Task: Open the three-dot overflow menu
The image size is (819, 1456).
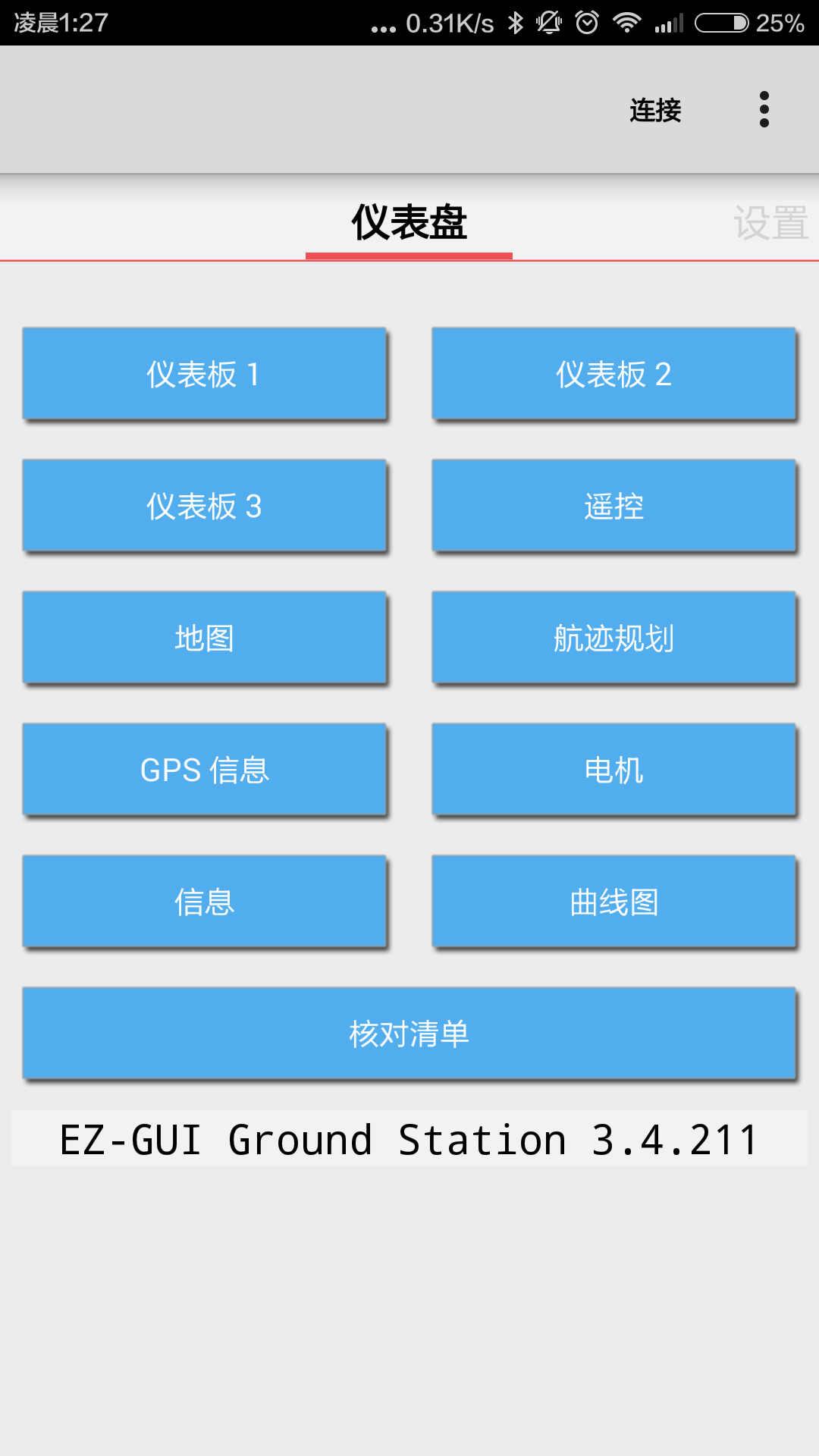Action: tap(764, 110)
